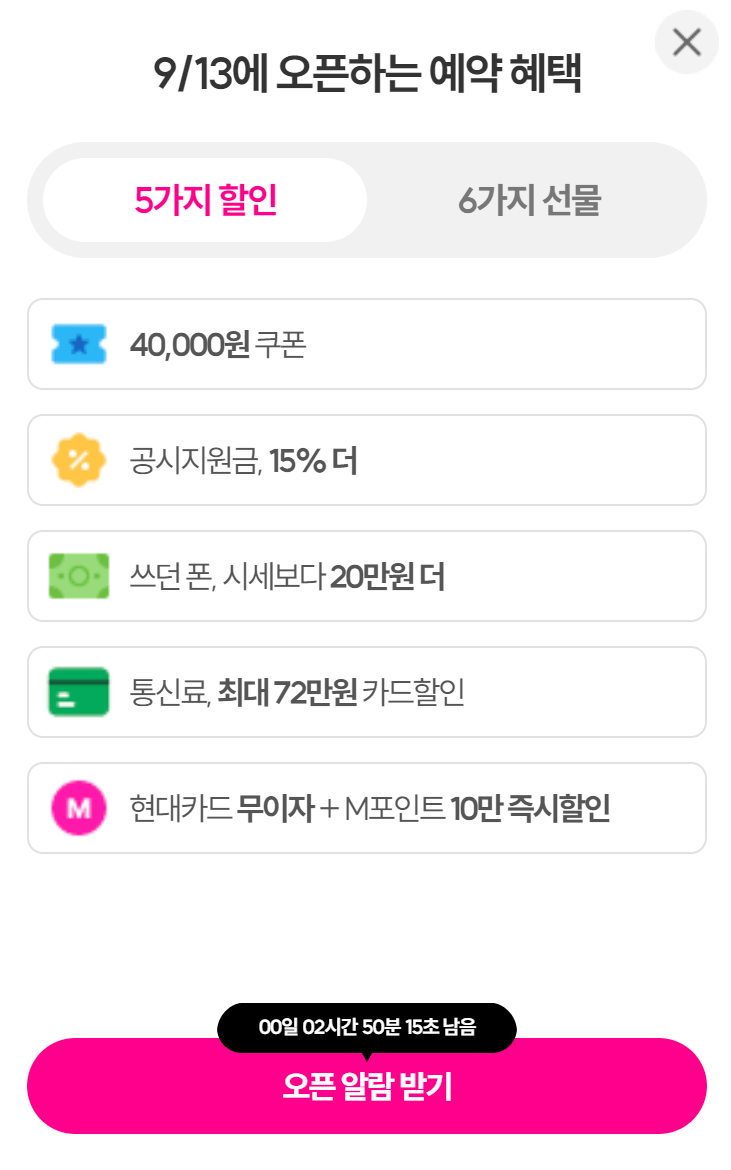Click the 현대카드 무이자 benefit row

(365, 807)
